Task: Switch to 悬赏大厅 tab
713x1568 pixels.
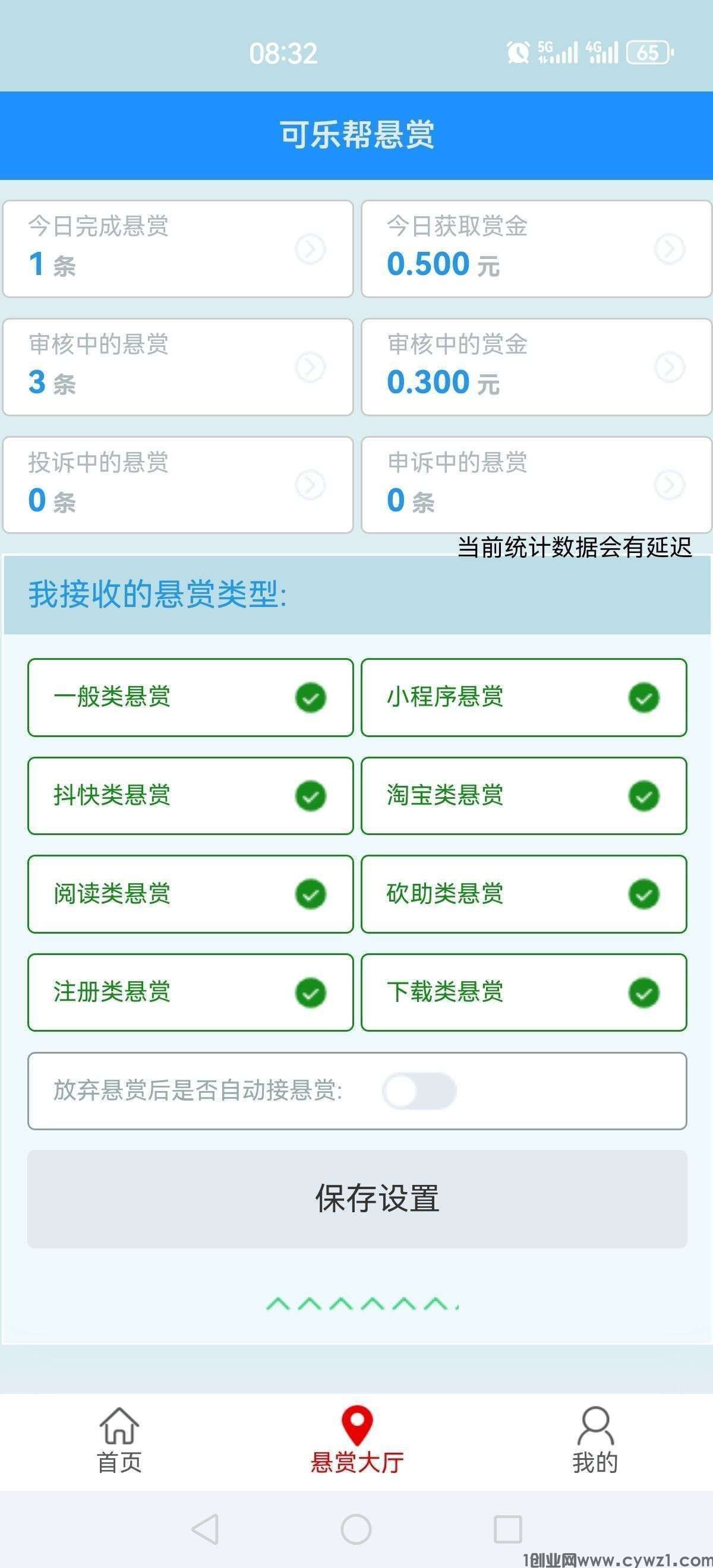Action: pyautogui.click(x=357, y=1441)
